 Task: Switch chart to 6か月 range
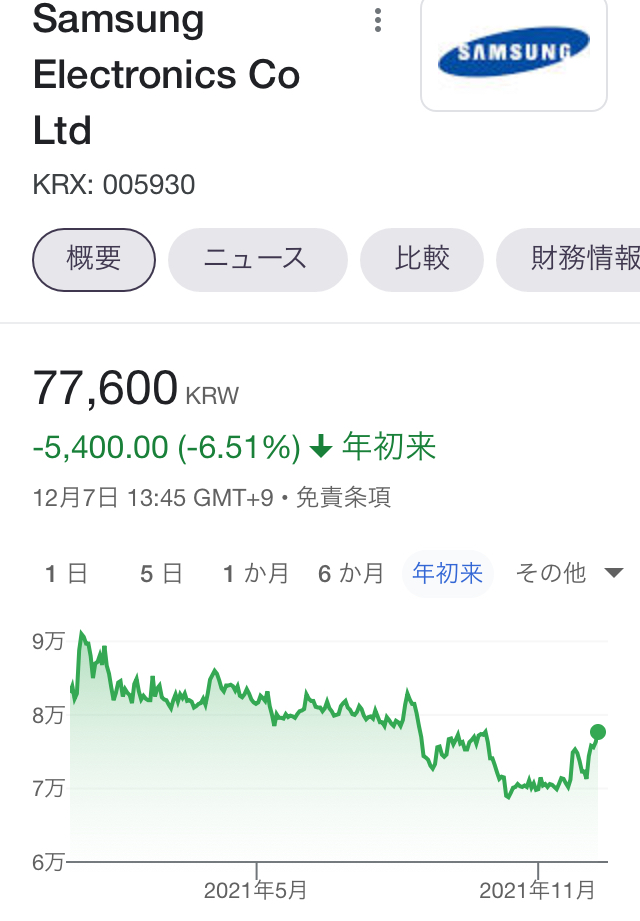351,574
